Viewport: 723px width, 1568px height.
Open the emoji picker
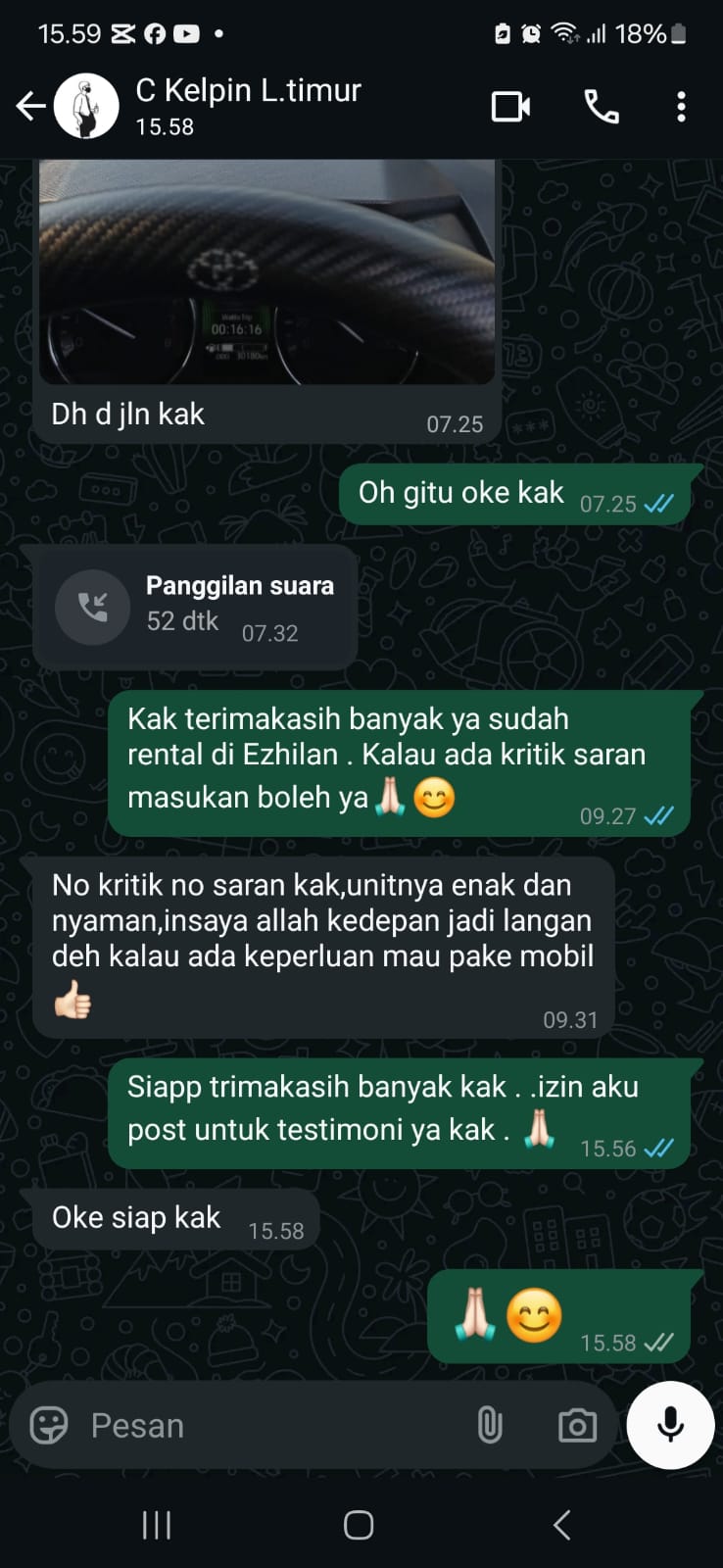pos(49,1425)
